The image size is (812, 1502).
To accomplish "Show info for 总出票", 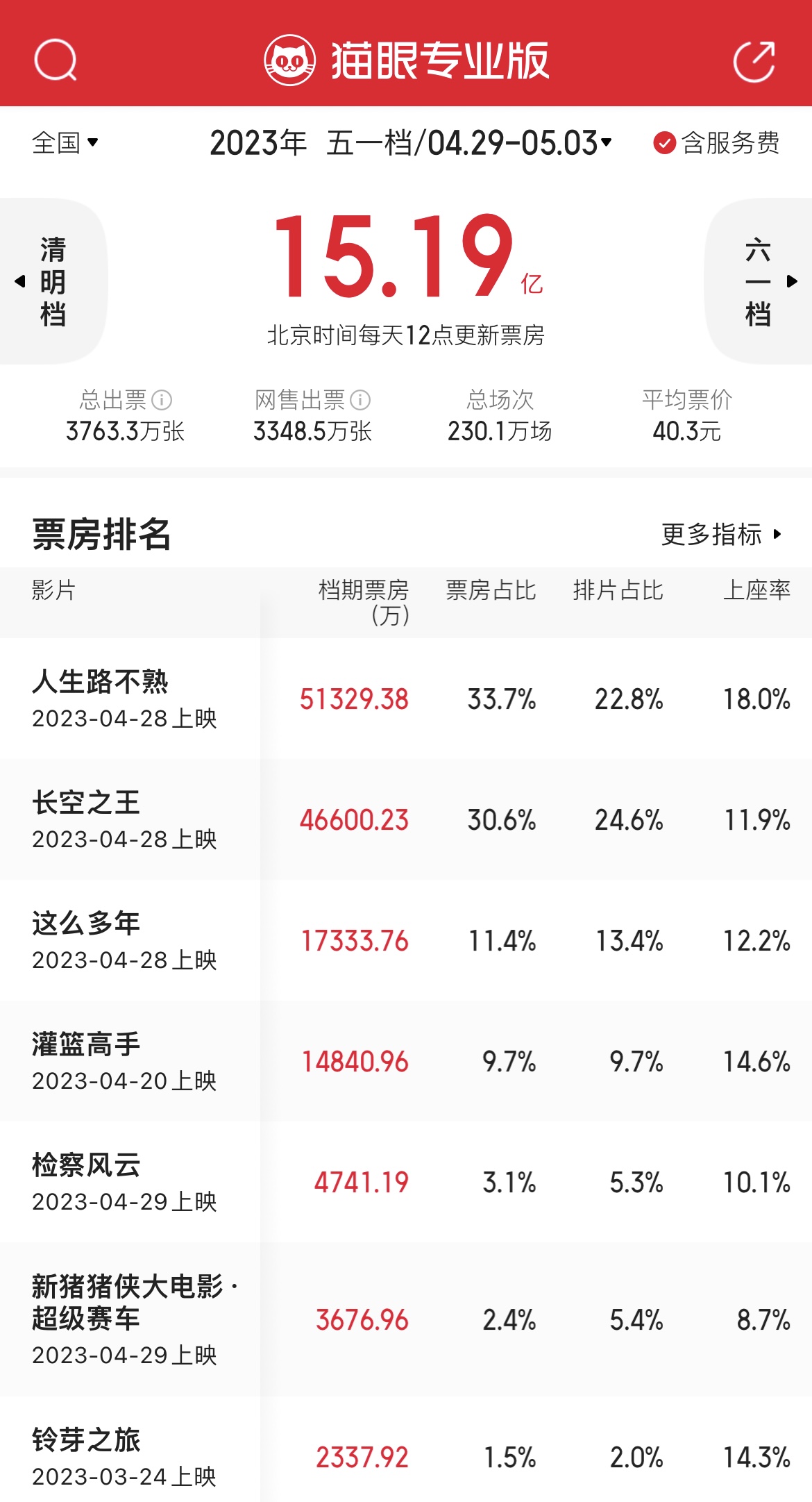I will click(162, 400).
